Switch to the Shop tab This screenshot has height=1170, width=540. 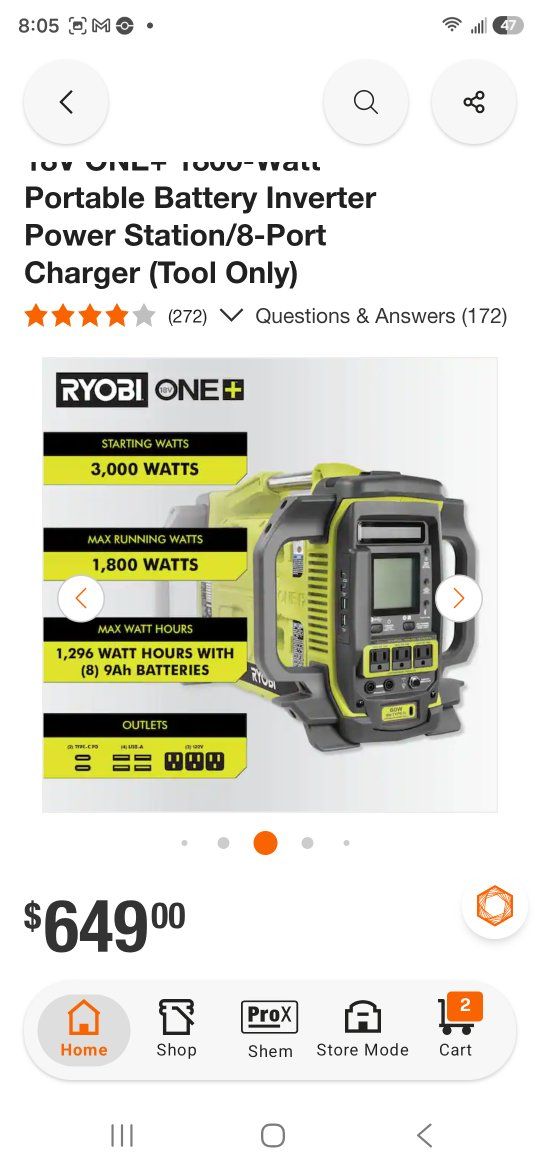pos(177,1029)
